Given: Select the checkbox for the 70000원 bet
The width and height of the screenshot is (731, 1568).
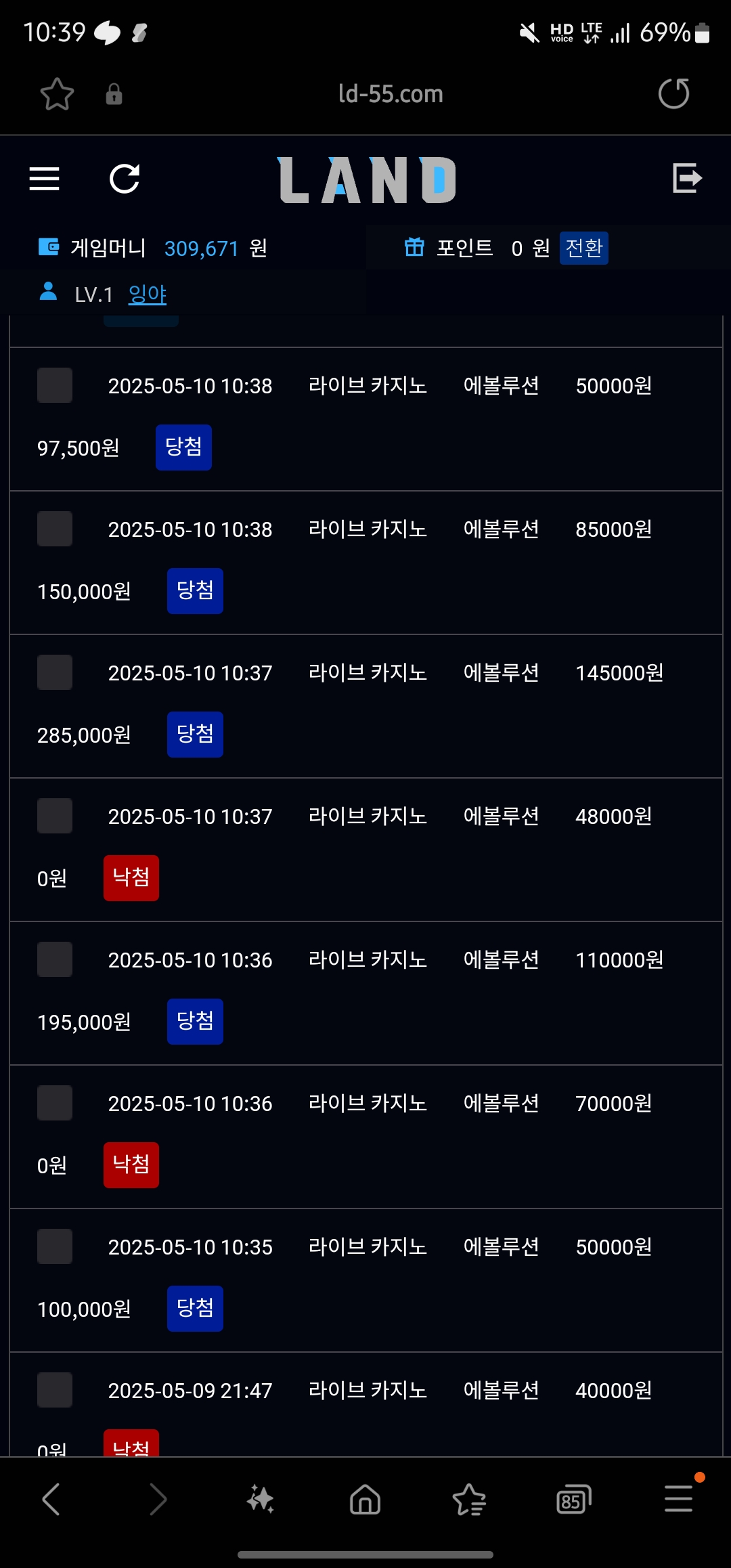Looking at the screenshot, I should 55,1103.
